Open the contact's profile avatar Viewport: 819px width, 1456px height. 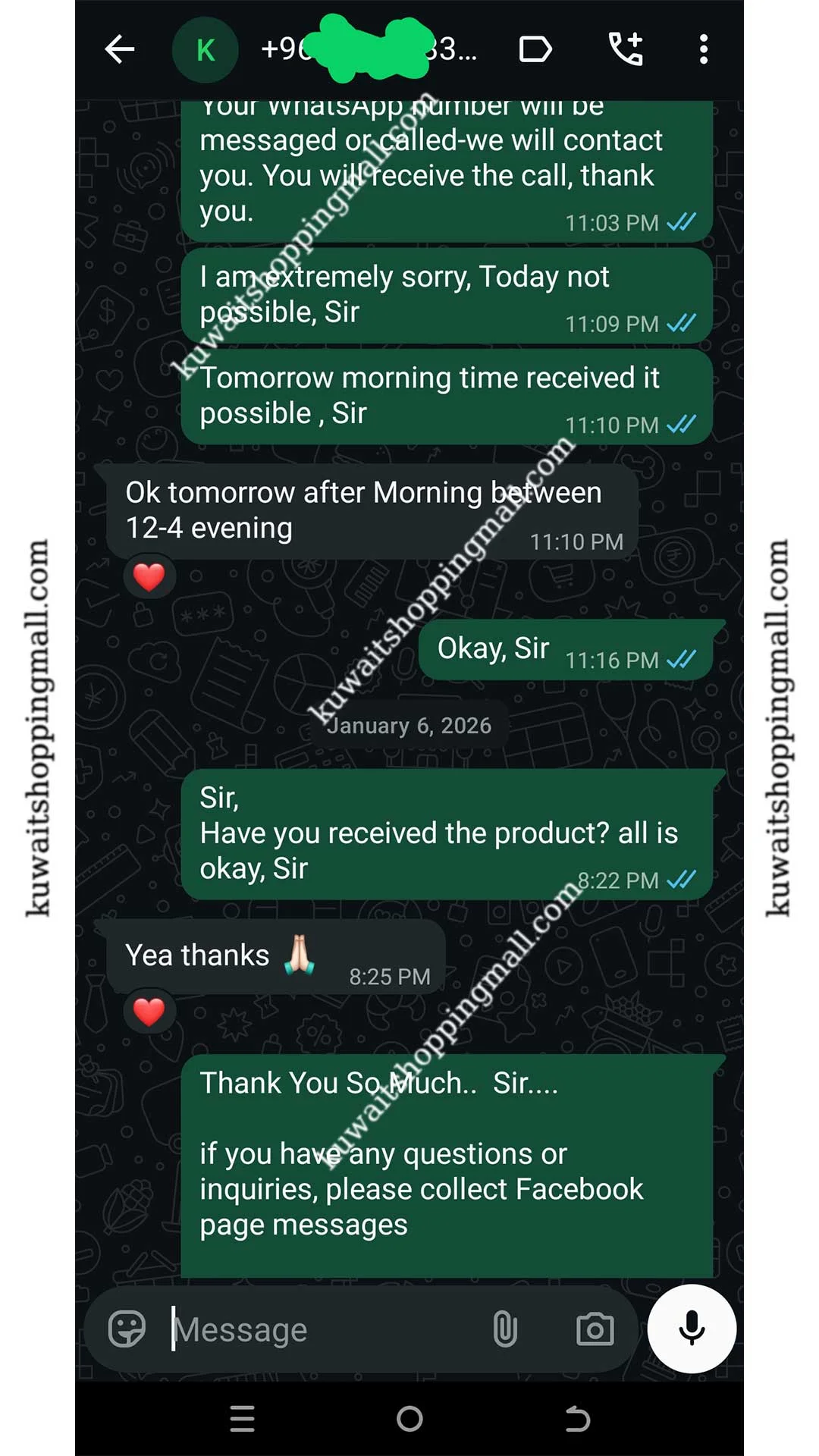coord(205,50)
